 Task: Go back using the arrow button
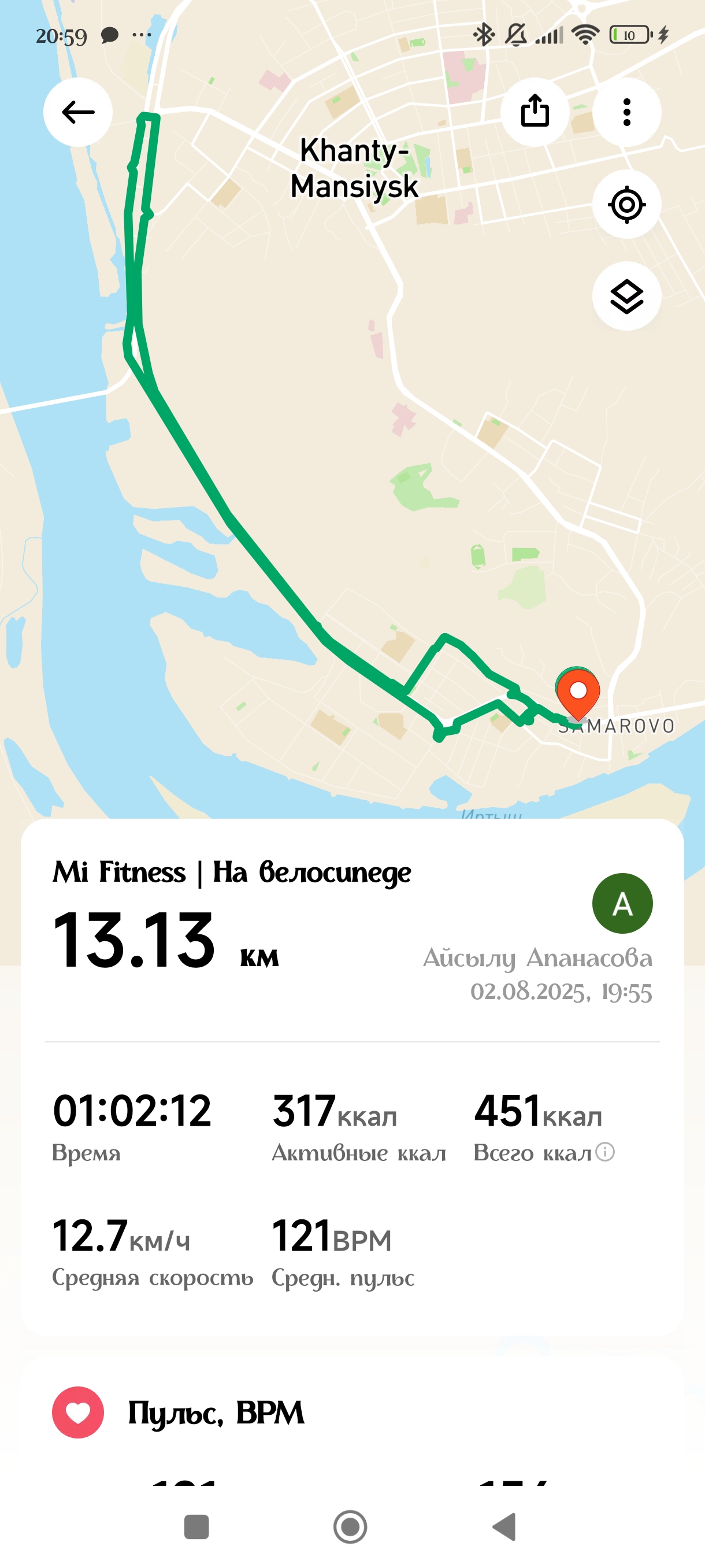tap(78, 112)
